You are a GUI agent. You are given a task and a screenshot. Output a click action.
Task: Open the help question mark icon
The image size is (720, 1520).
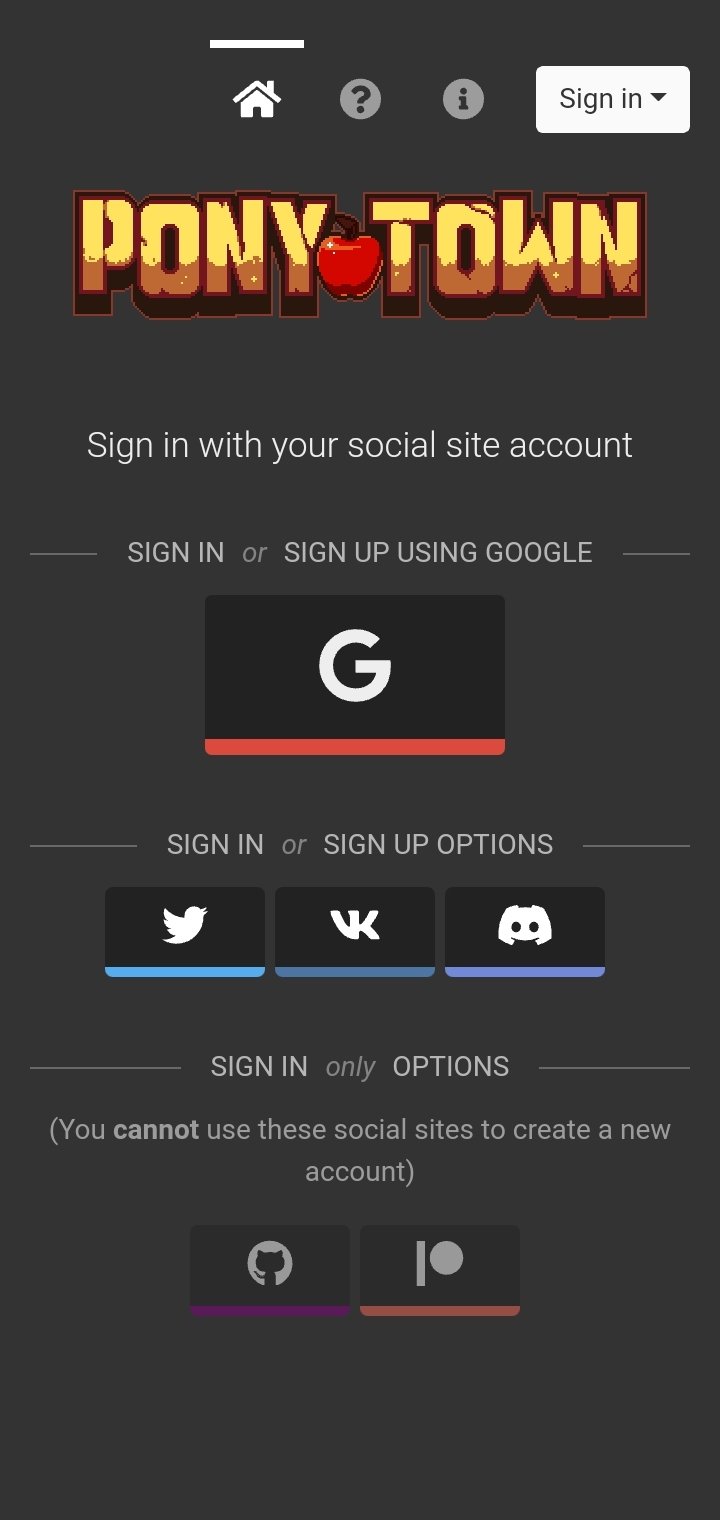[x=360, y=99]
